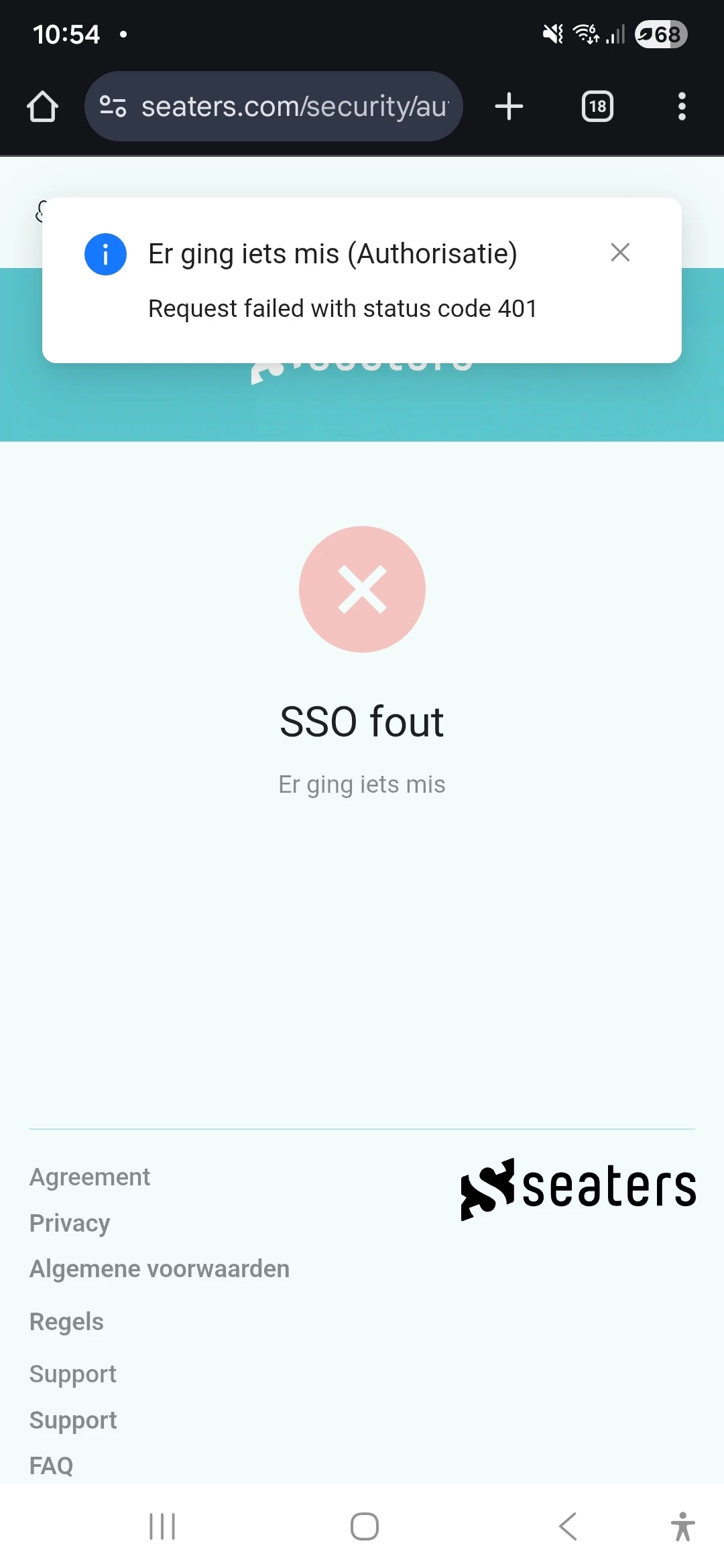Go to the Privacy page
724x1568 pixels.
point(70,1224)
